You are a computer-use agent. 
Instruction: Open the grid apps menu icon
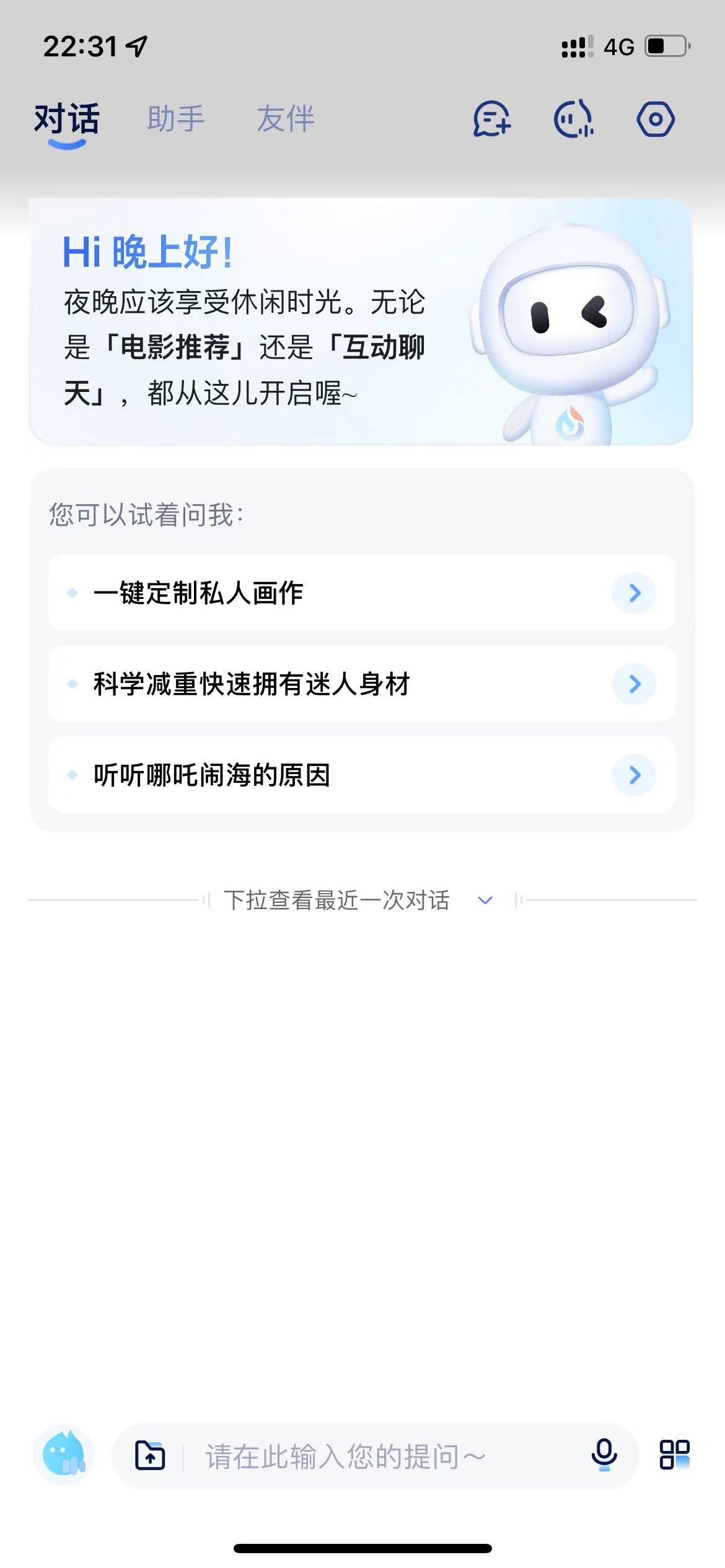click(x=674, y=1455)
